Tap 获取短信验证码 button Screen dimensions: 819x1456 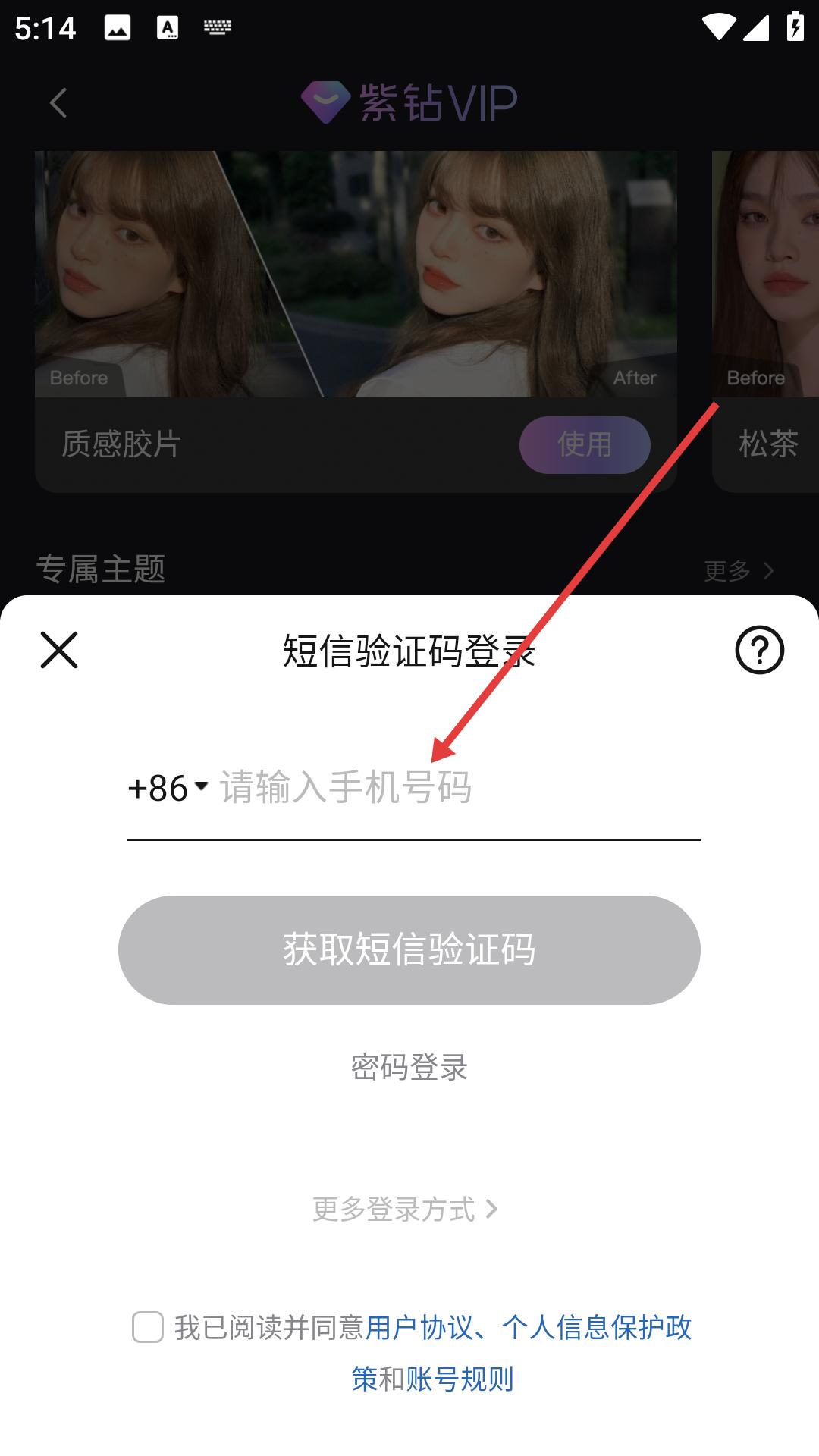[x=409, y=949]
